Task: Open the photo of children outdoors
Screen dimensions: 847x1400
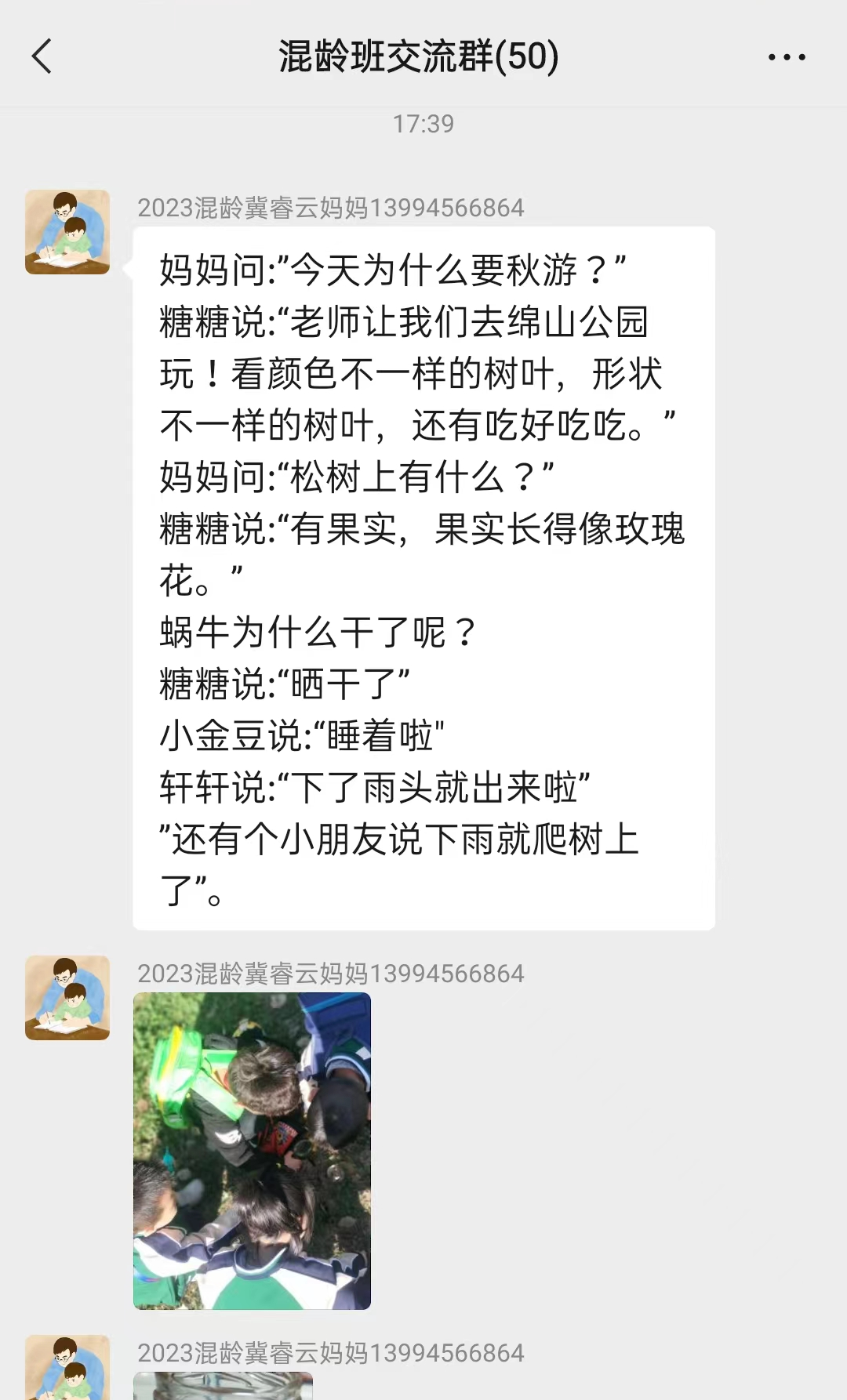Action: 252,1151
